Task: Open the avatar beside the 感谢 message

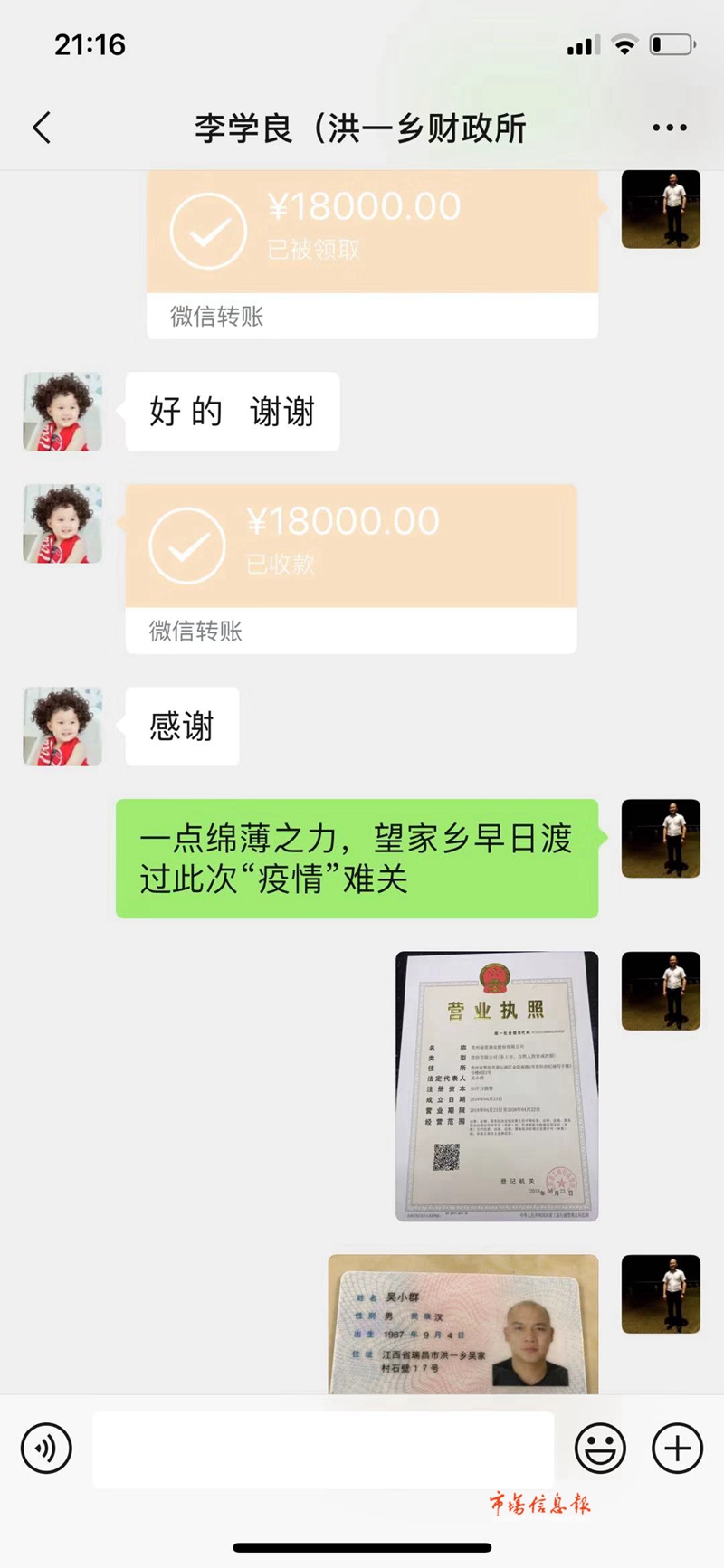Action: (x=62, y=727)
